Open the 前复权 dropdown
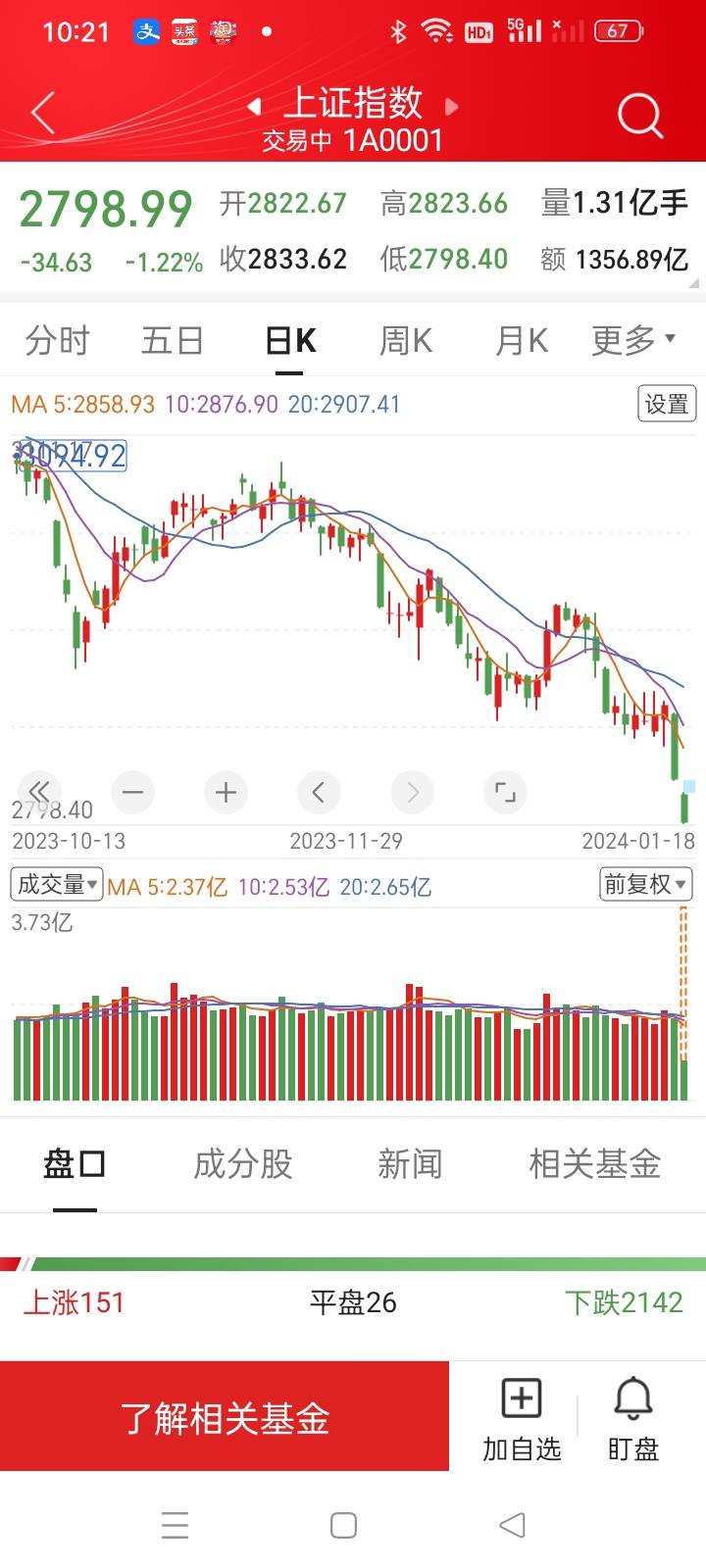 click(646, 885)
